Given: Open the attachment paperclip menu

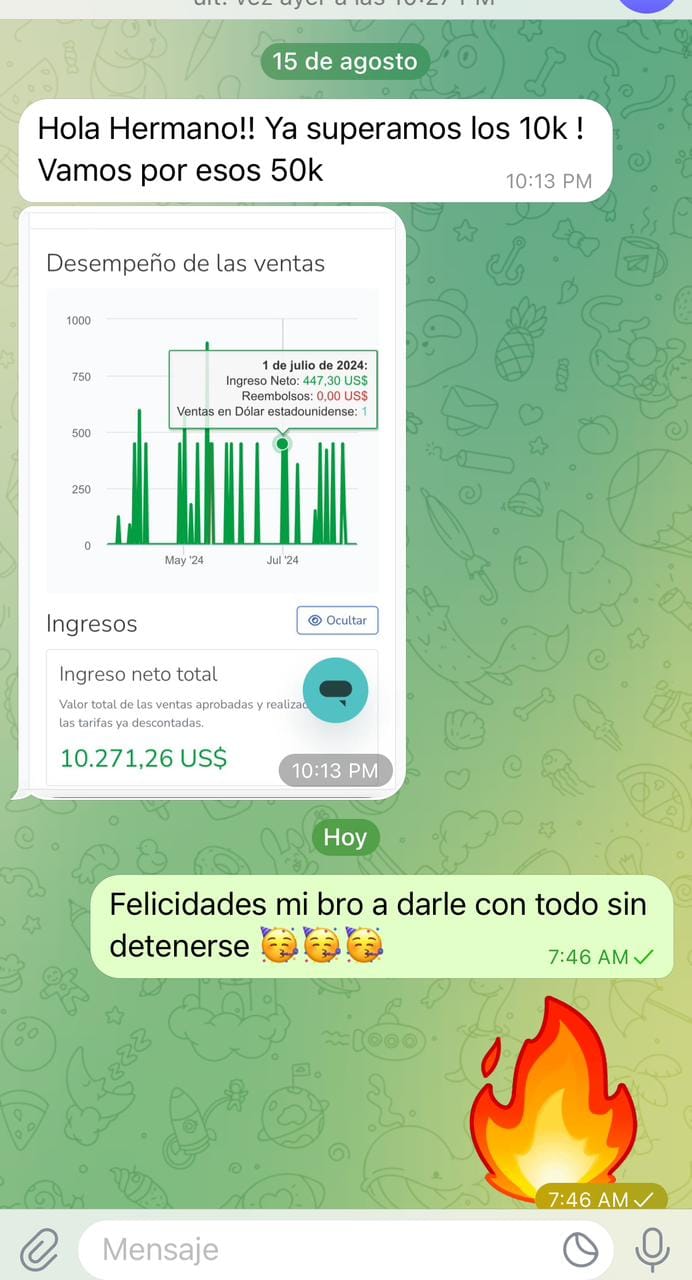Looking at the screenshot, I should coord(38,1249).
